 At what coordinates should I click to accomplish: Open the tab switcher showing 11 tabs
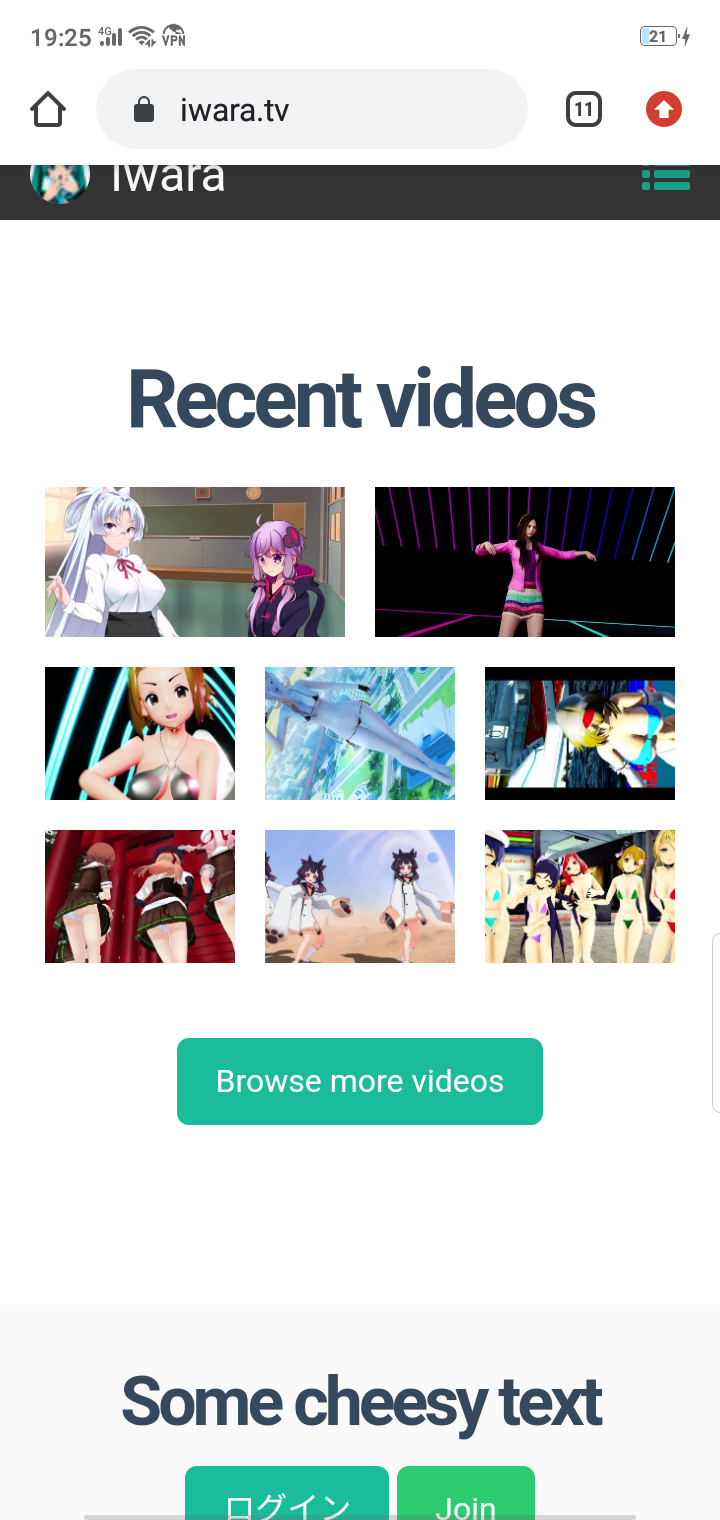583,109
